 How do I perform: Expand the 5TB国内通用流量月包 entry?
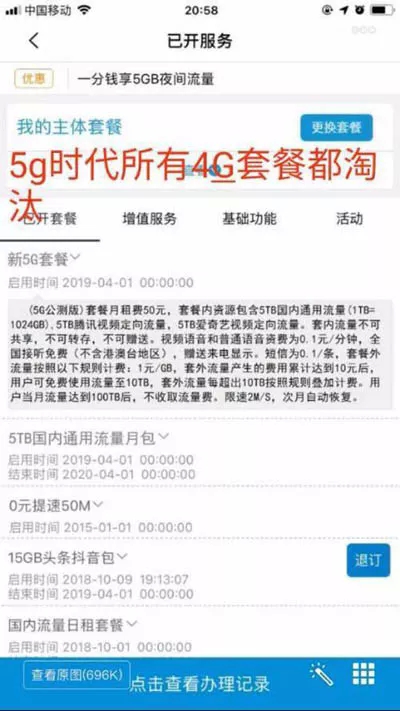point(89,438)
